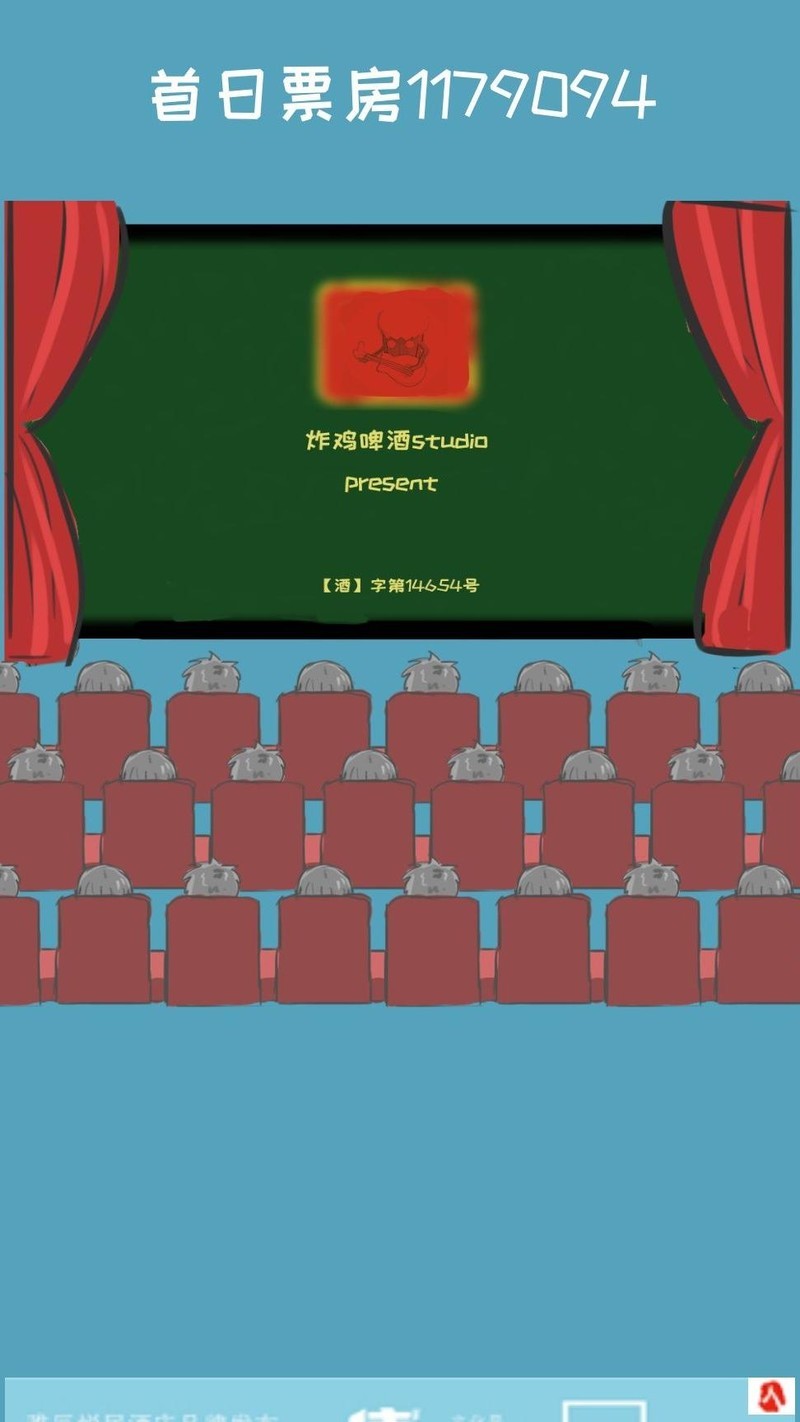Open the ad banner at the bottom
Viewport: 800px width, 1422px height.
tap(380, 1403)
